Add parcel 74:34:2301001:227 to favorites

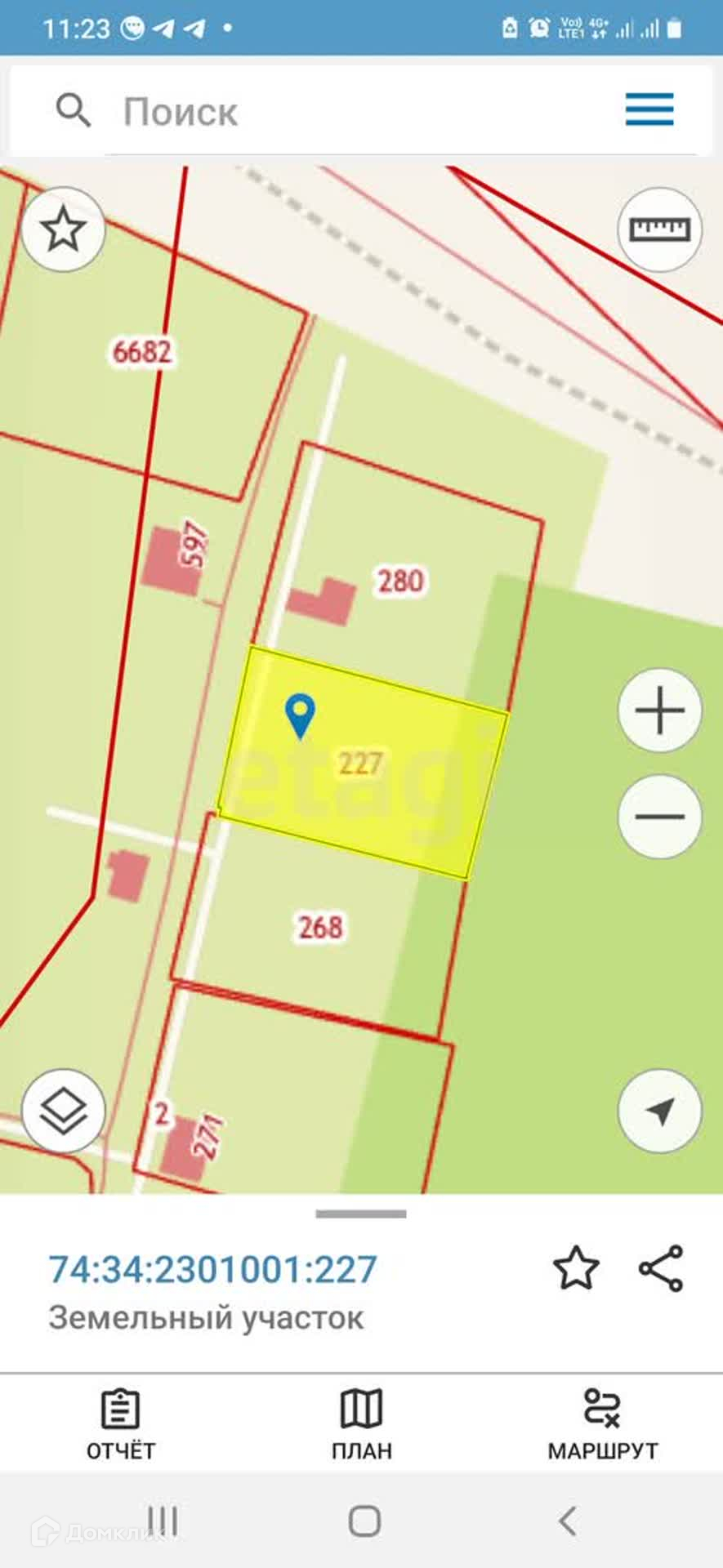point(576,1267)
